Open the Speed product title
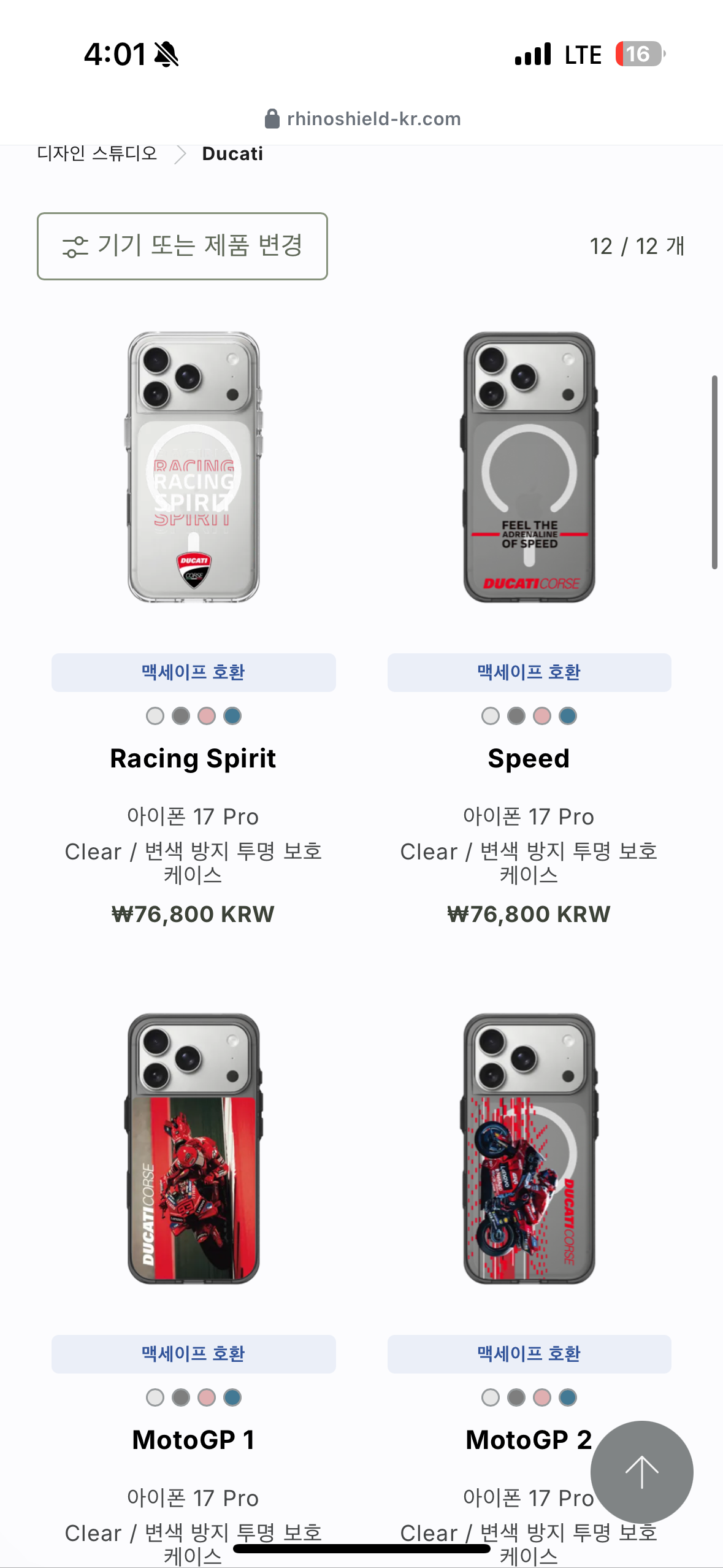Image resolution: width=723 pixels, height=1568 pixels. [x=529, y=759]
